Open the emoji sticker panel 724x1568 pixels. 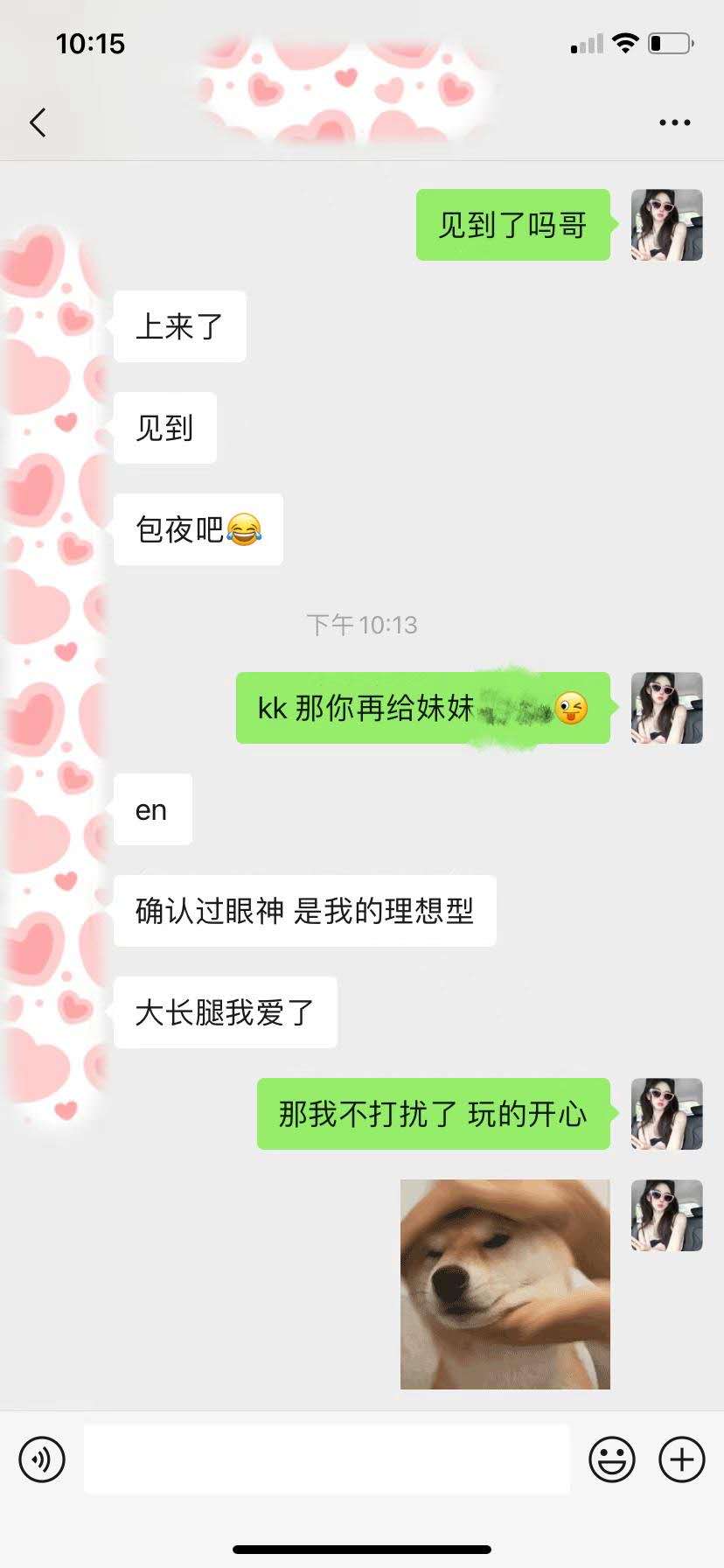coord(611,1459)
